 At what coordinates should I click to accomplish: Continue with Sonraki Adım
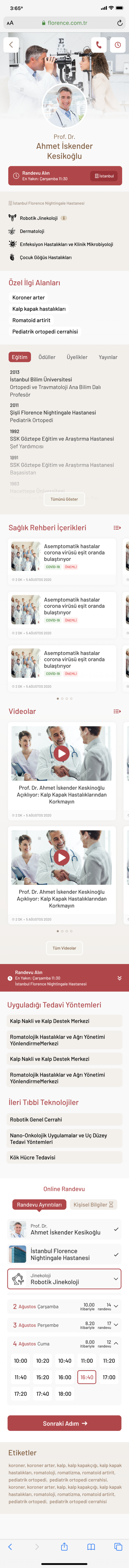click(64, 1424)
